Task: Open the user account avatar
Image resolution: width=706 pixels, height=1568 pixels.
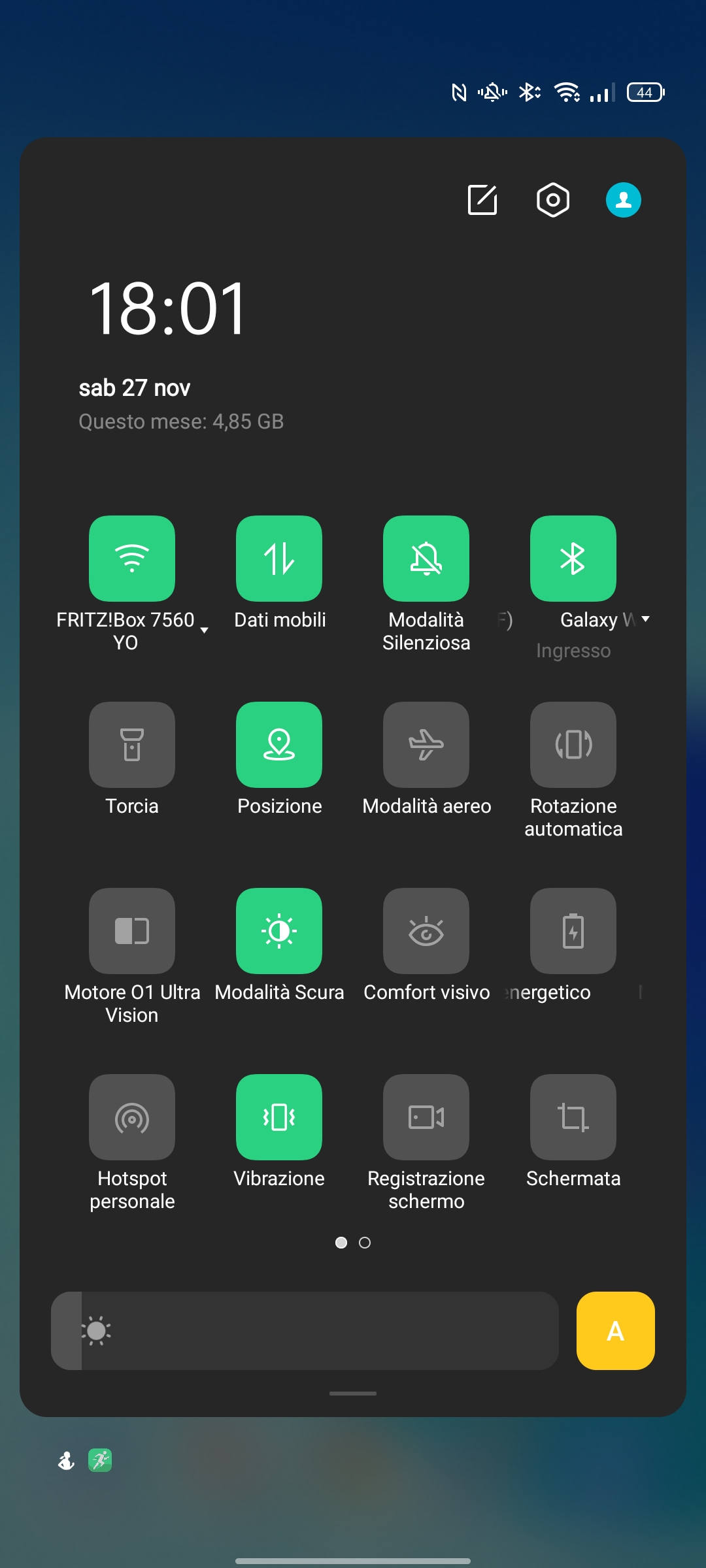Action: click(x=624, y=200)
